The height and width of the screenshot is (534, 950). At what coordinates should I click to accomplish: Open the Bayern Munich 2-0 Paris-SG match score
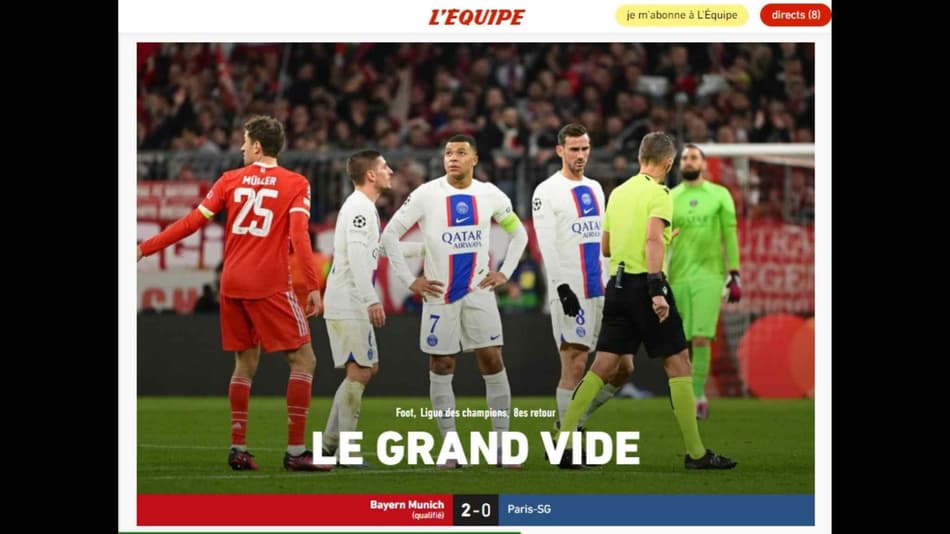(x=475, y=509)
